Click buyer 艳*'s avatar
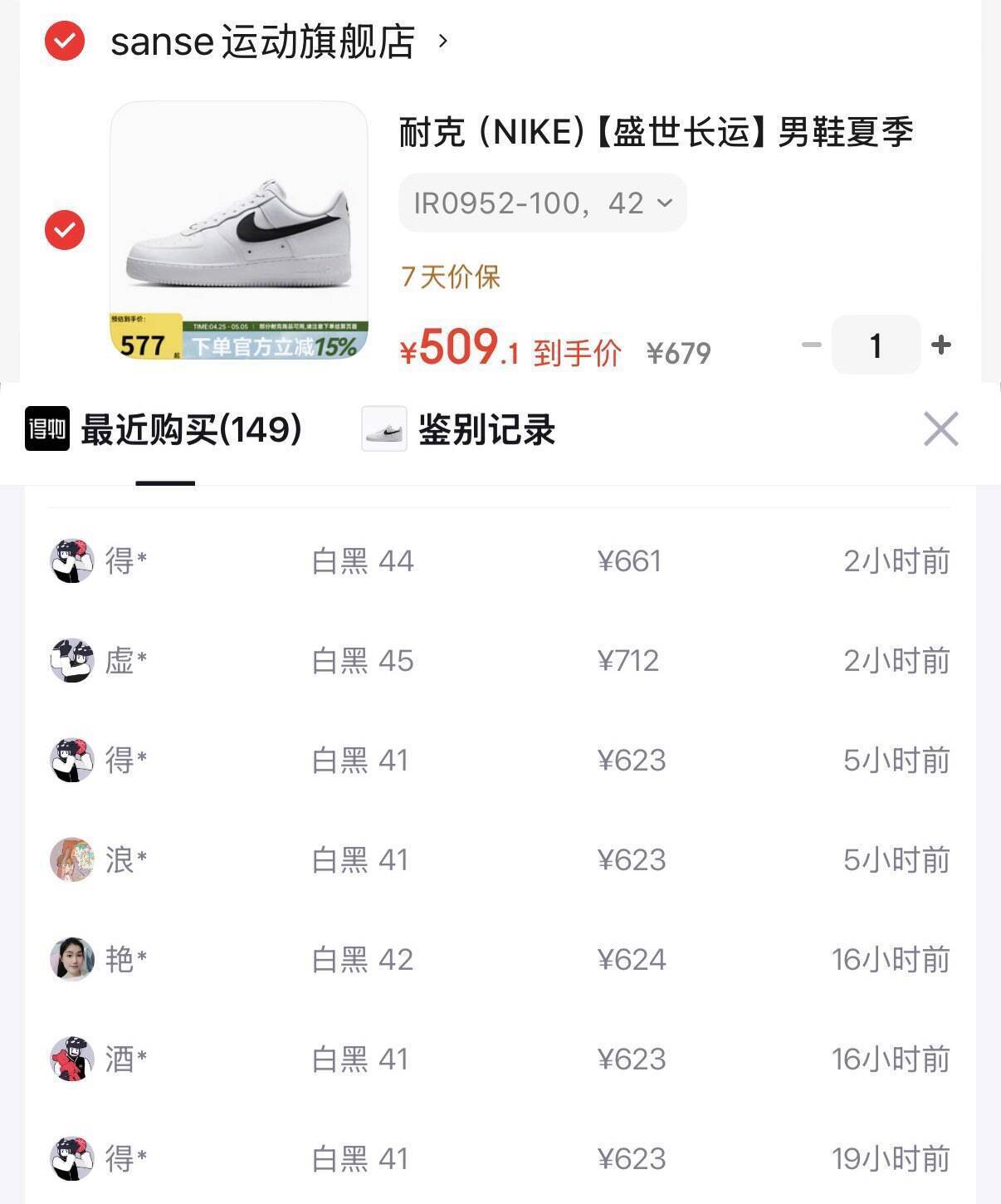1001x1204 pixels. click(72, 960)
